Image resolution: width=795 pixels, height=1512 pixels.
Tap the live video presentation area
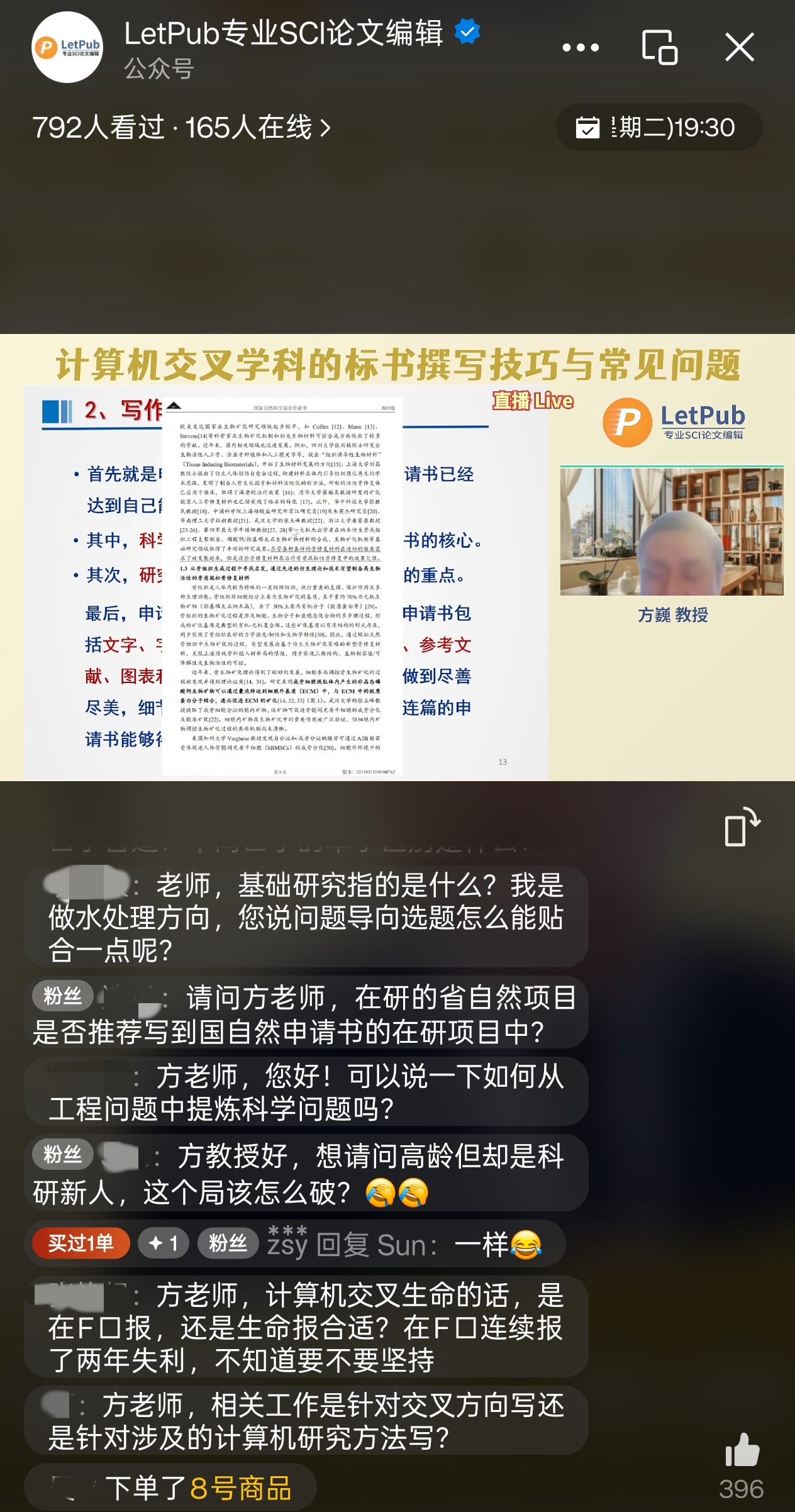(397, 557)
